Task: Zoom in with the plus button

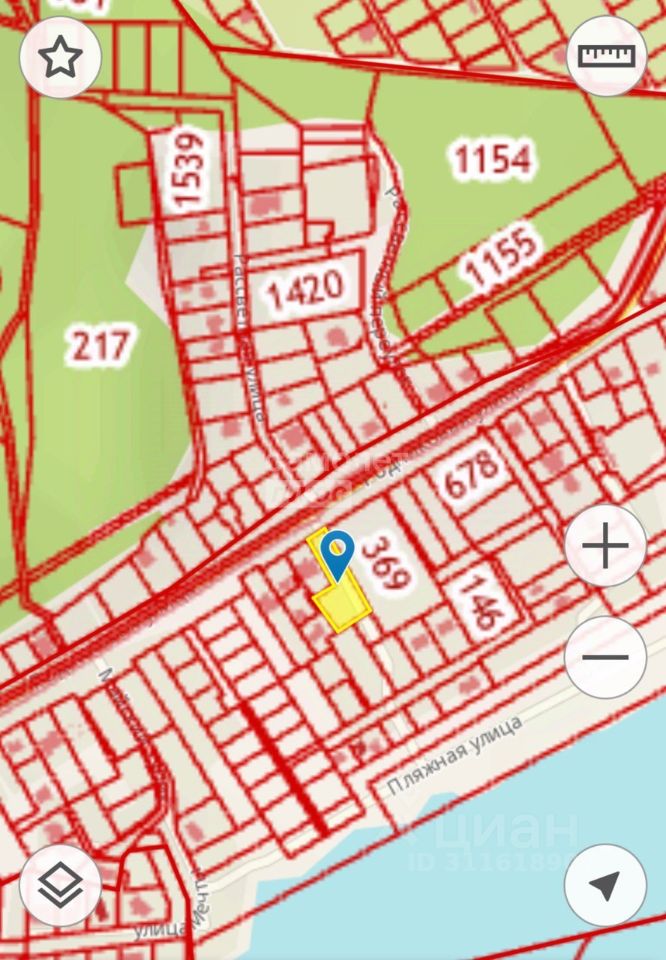Action: pyautogui.click(x=606, y=546)
